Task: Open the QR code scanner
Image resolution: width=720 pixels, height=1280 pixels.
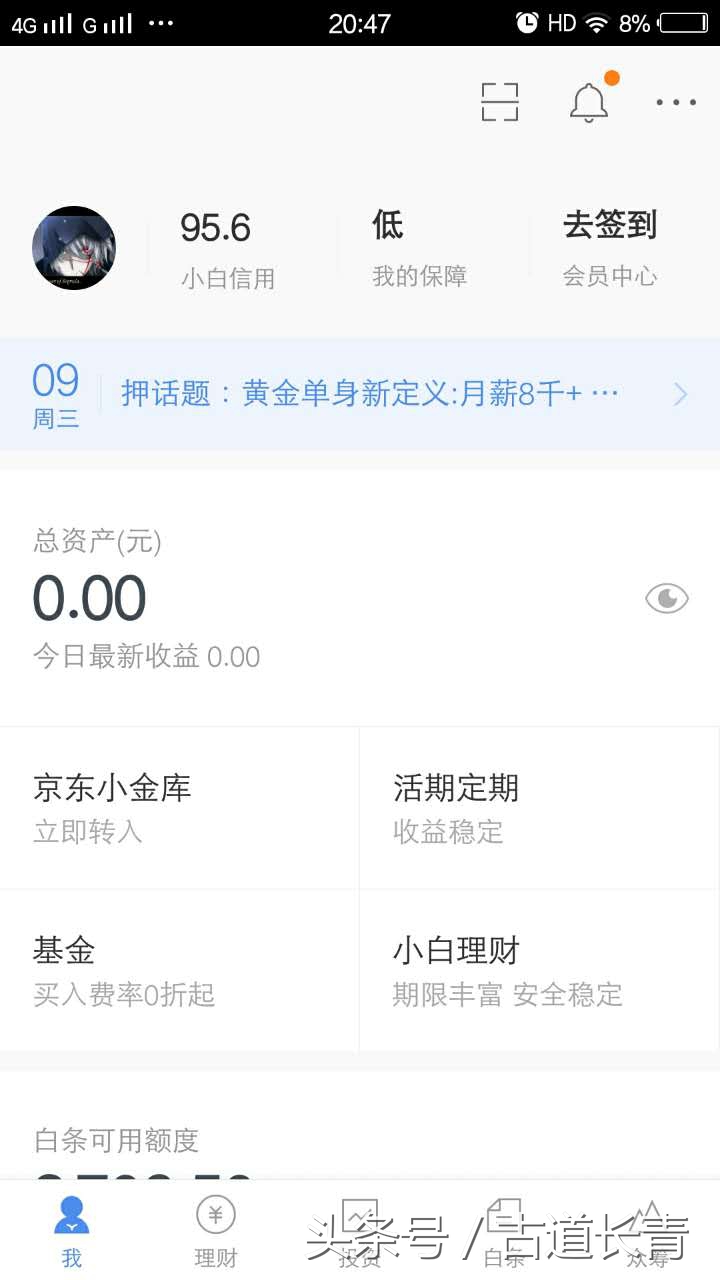Action: pos(499,102)
